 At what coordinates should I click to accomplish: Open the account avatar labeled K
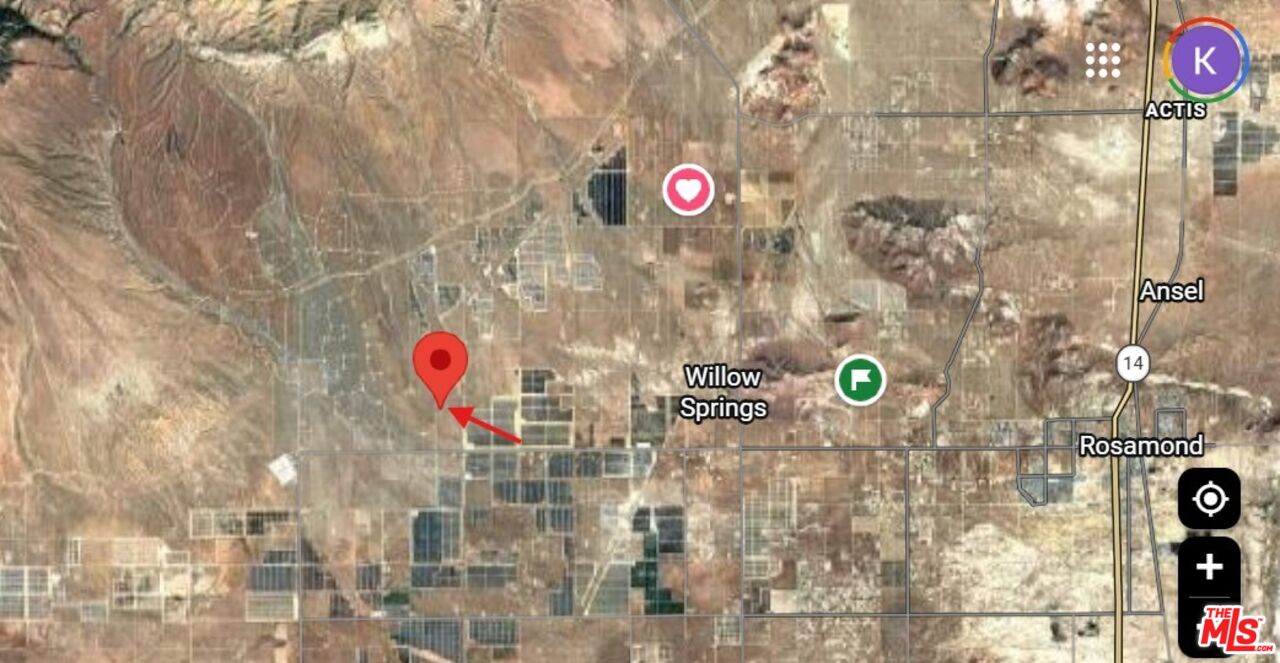click(x=1205, y=60)
